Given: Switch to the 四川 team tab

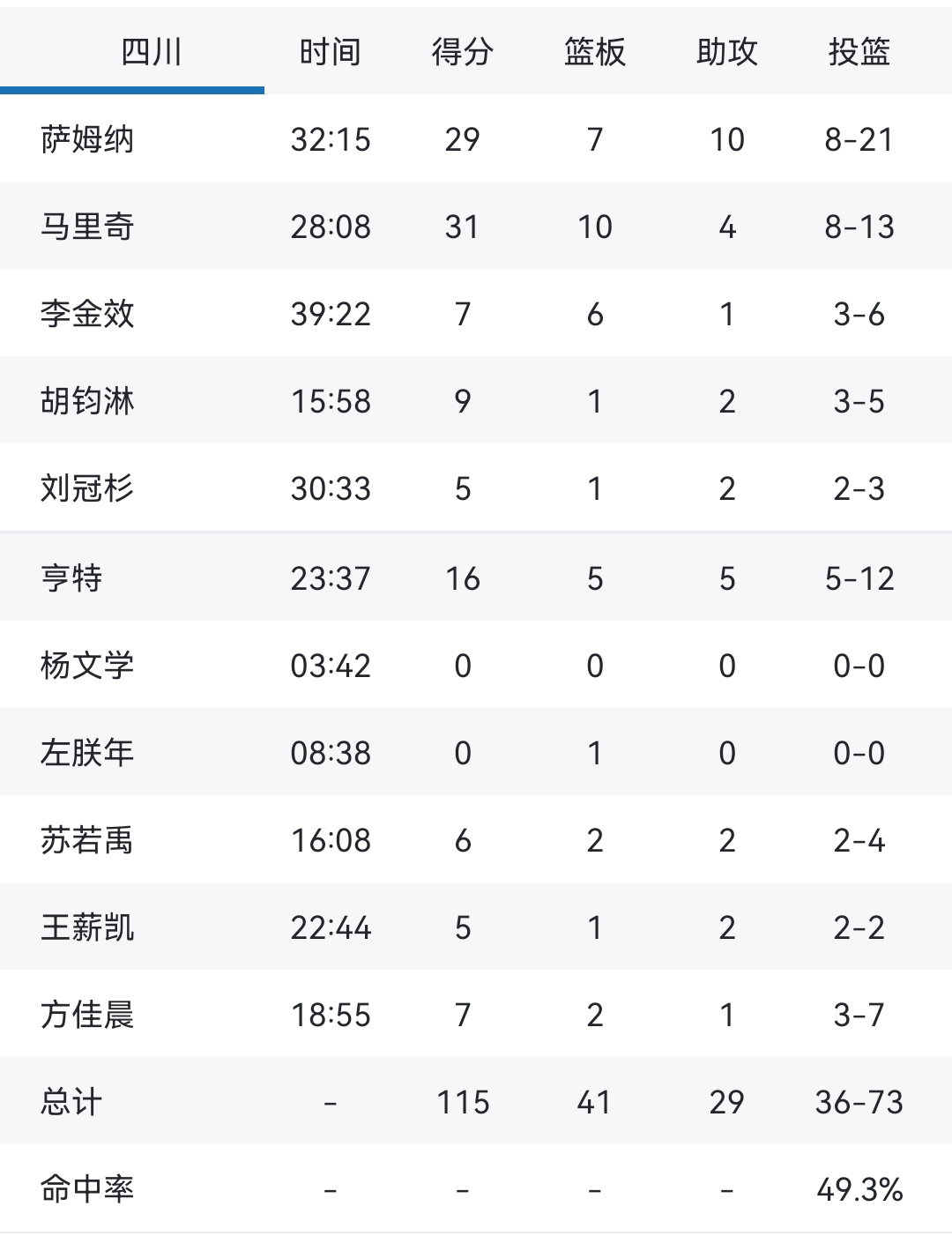Looking at the screenshot, I should 159,53.
